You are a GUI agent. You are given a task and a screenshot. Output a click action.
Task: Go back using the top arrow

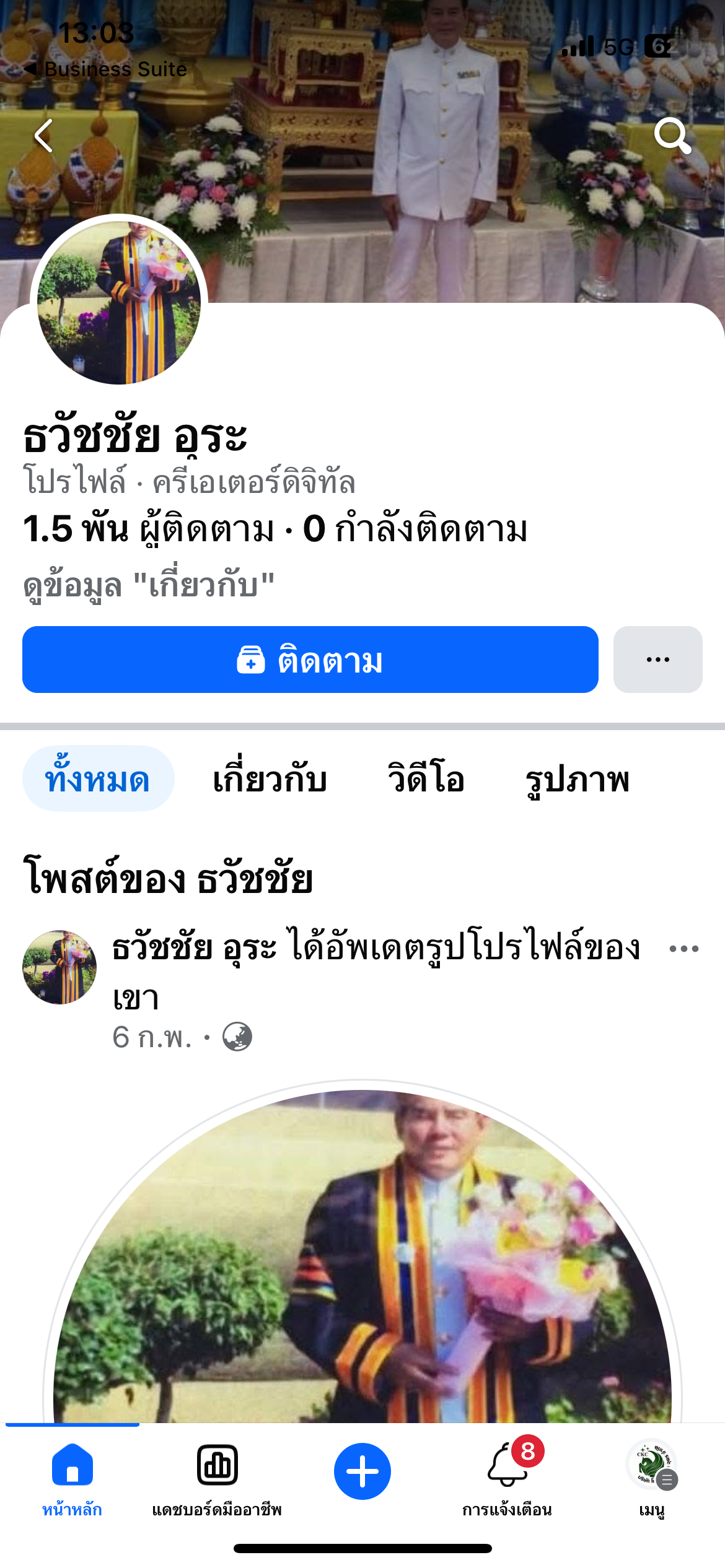pyautogui.click(x=43, y=136)
